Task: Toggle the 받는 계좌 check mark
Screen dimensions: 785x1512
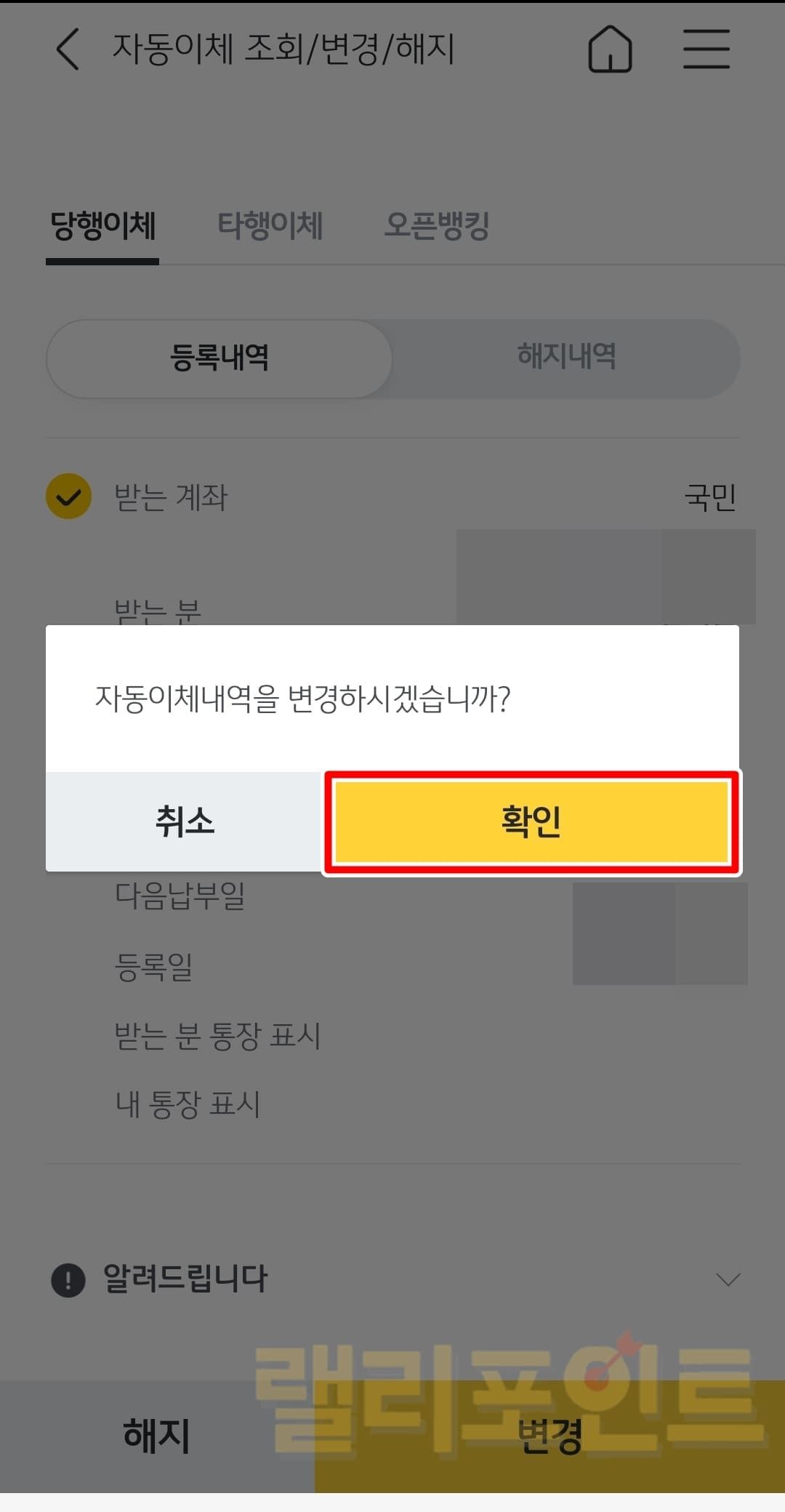Action: [68, 496]
